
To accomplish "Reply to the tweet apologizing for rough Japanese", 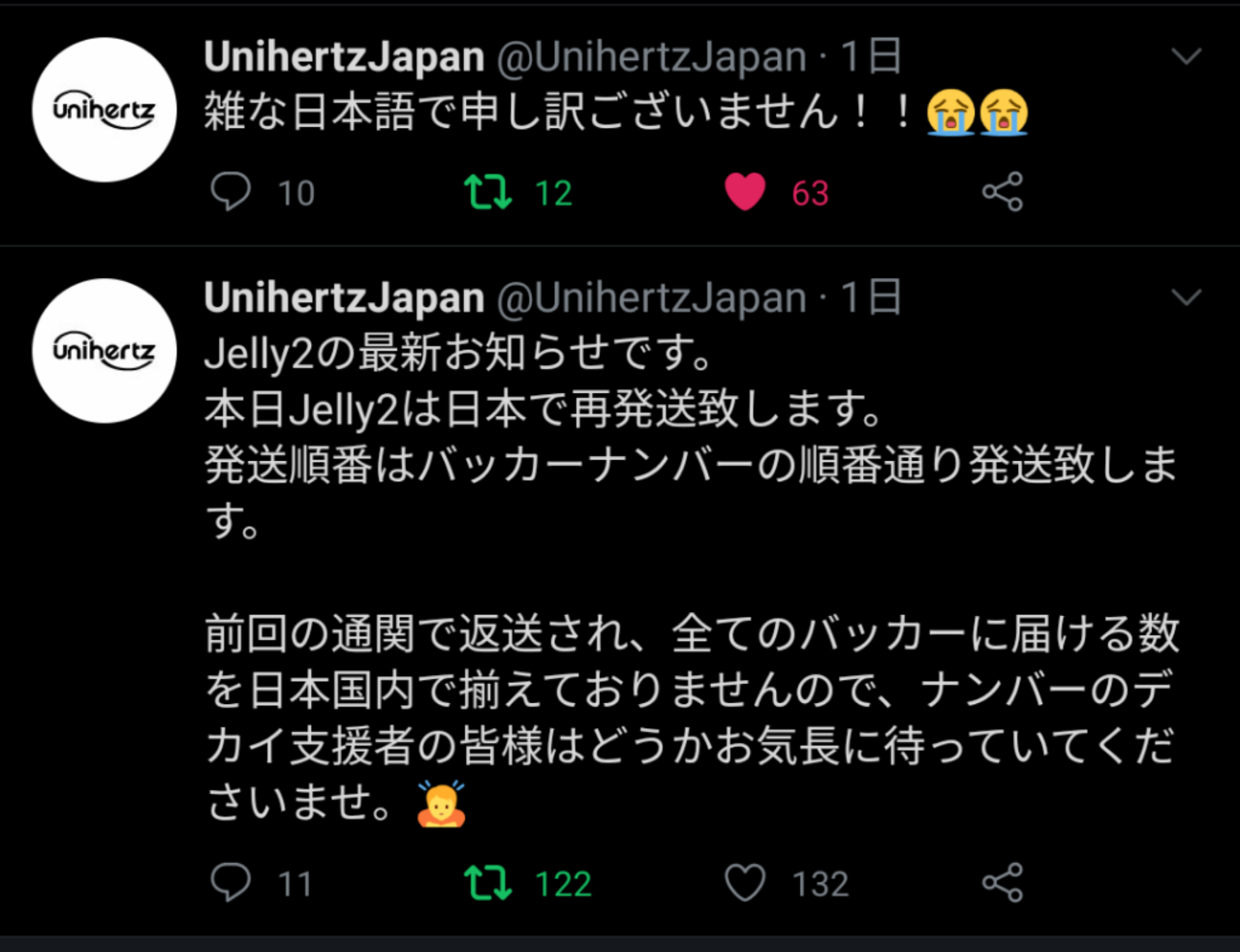I will [x=231, y=192].
